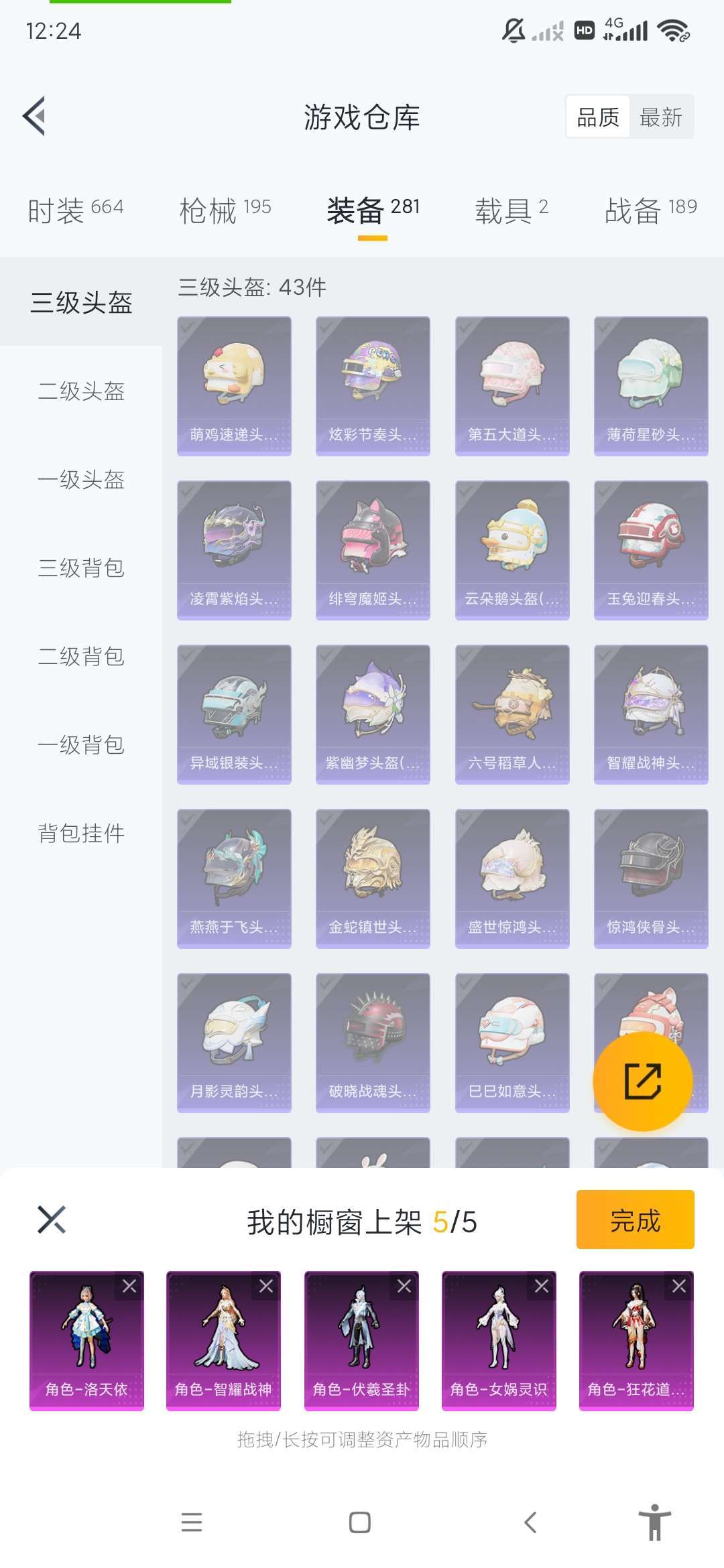Open the 战备 tab
This screenshot has height=1568, width=724.
point(650,210)
